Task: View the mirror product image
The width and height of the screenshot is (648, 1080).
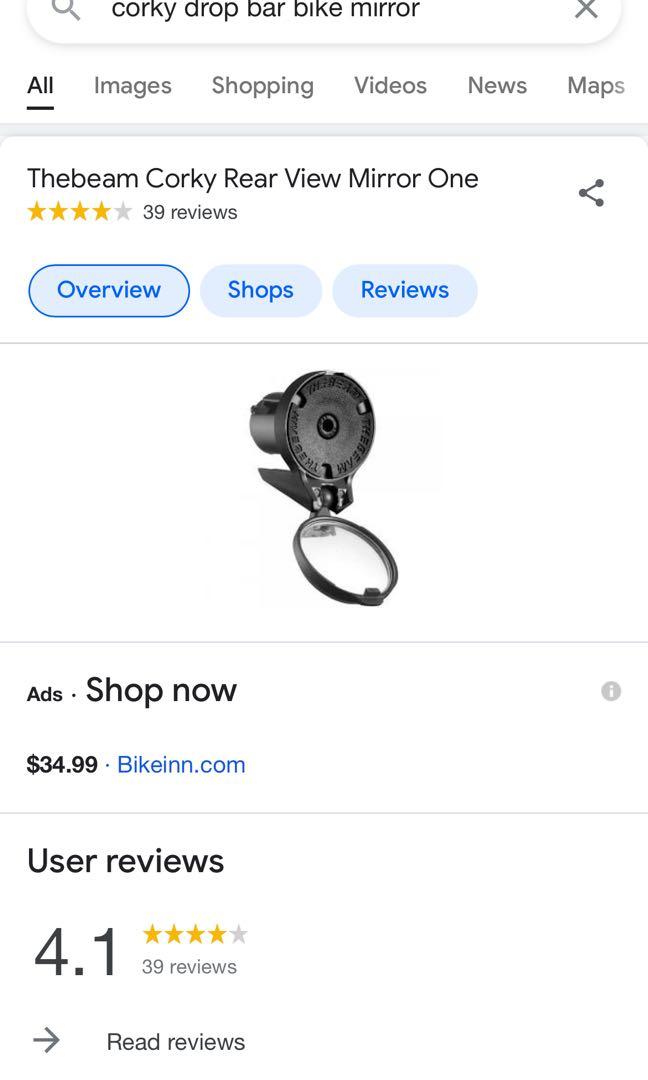Action: tap(323, 490)
